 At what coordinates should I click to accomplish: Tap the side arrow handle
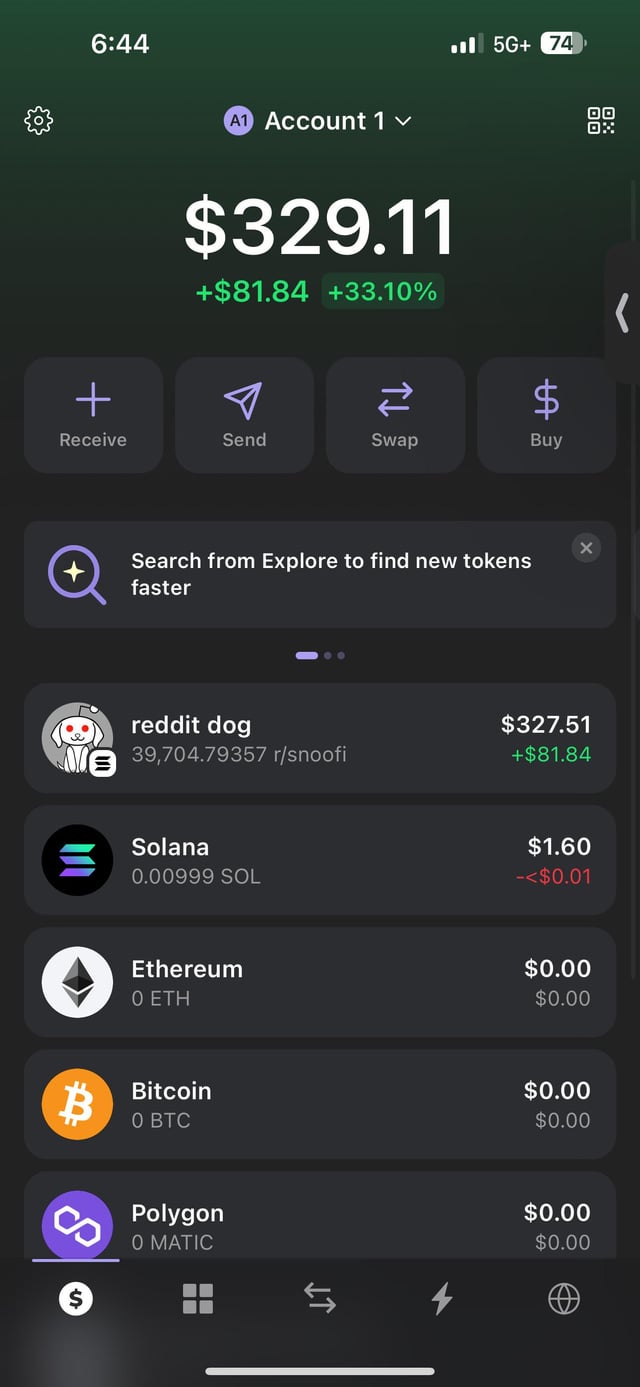pos(623,312)
